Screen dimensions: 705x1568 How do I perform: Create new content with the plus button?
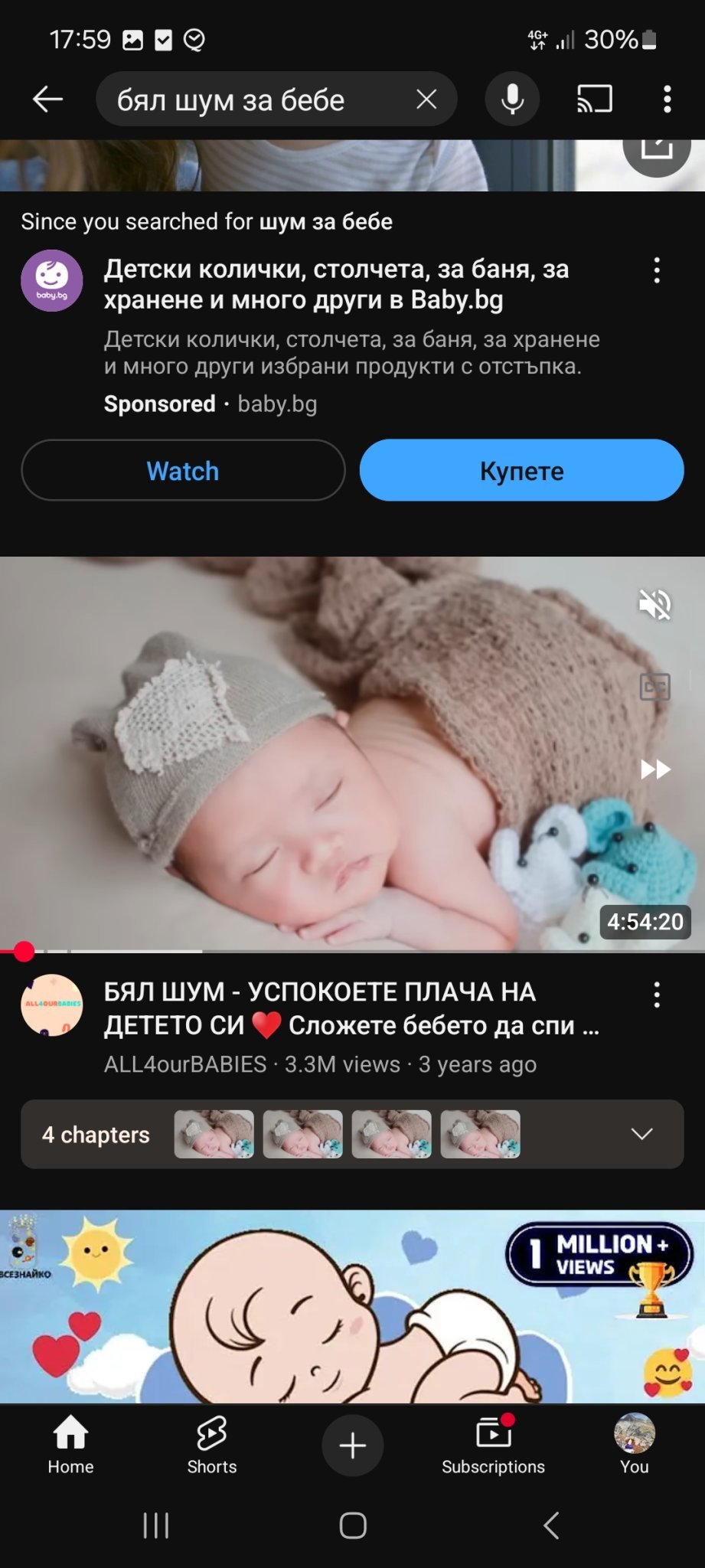[353, 1445]
